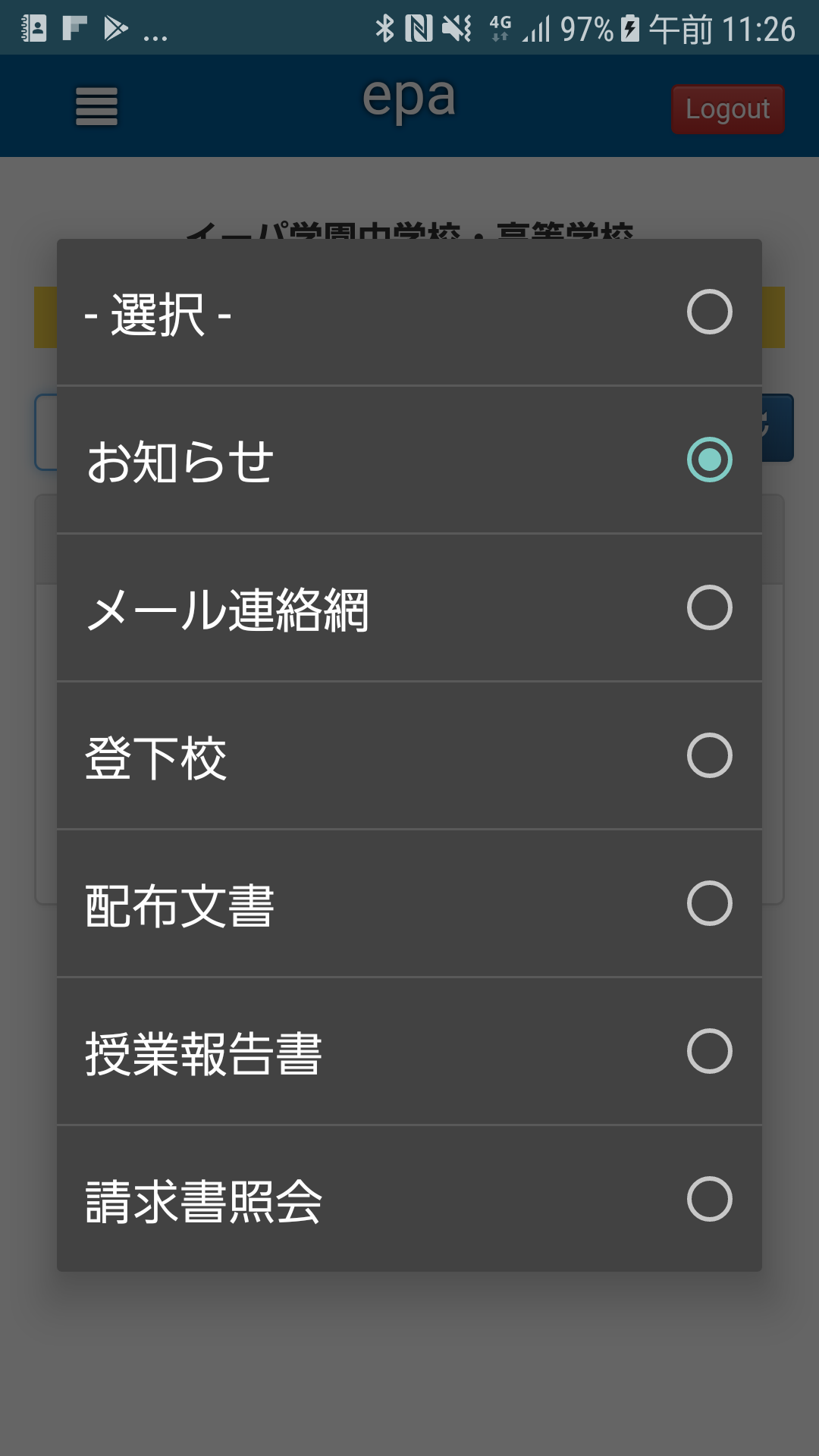
Task: Select the 授業報告書 option
Action: 409,1051
